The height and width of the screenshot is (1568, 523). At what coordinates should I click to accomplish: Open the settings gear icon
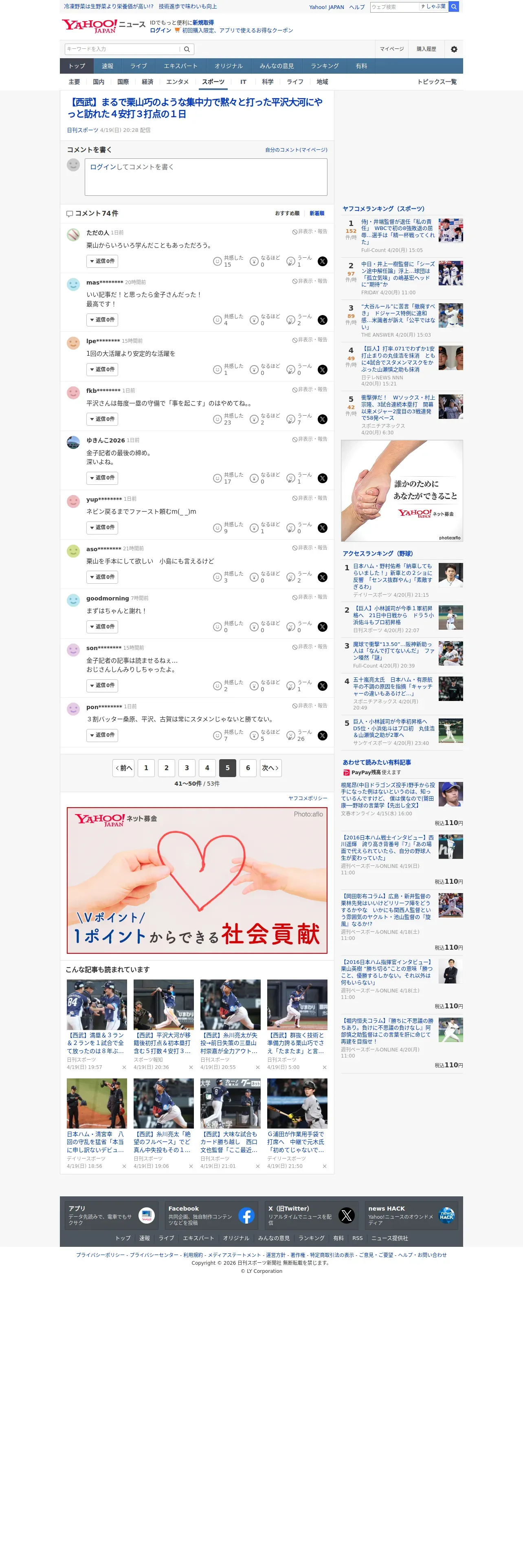click(454, 49)
